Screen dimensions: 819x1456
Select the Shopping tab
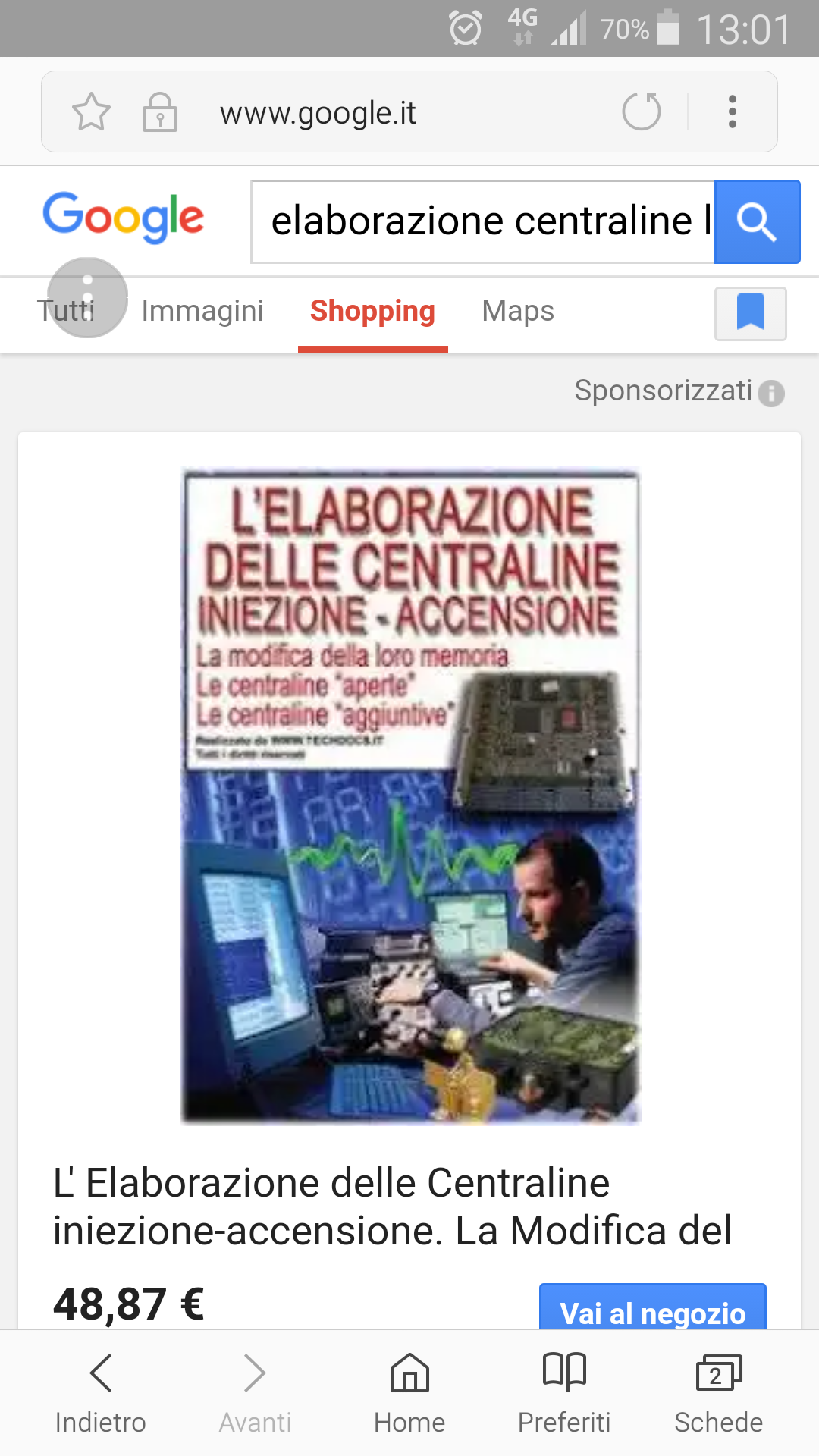pyautogui.click(x=372, y=311)
